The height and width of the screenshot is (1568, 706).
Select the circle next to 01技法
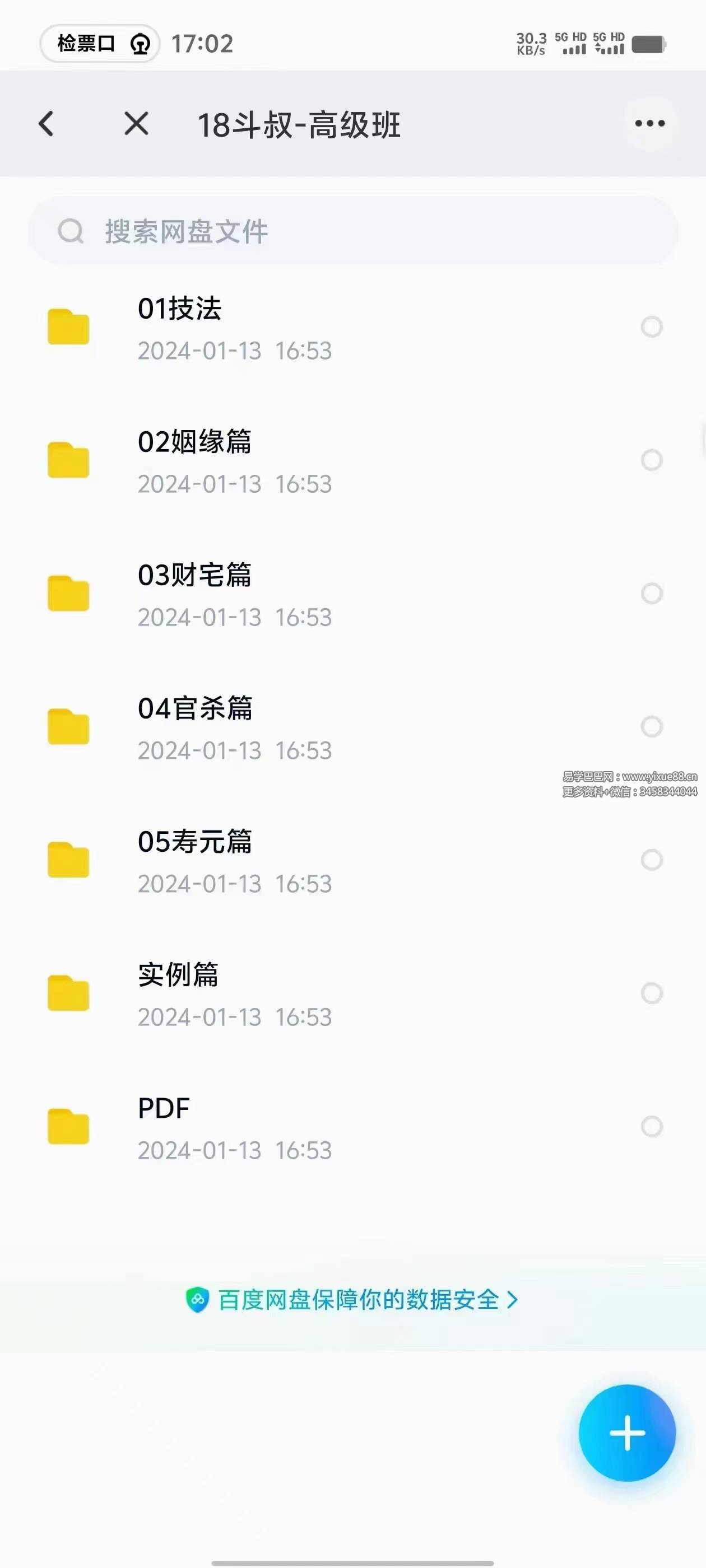click(x=652, y=327)
